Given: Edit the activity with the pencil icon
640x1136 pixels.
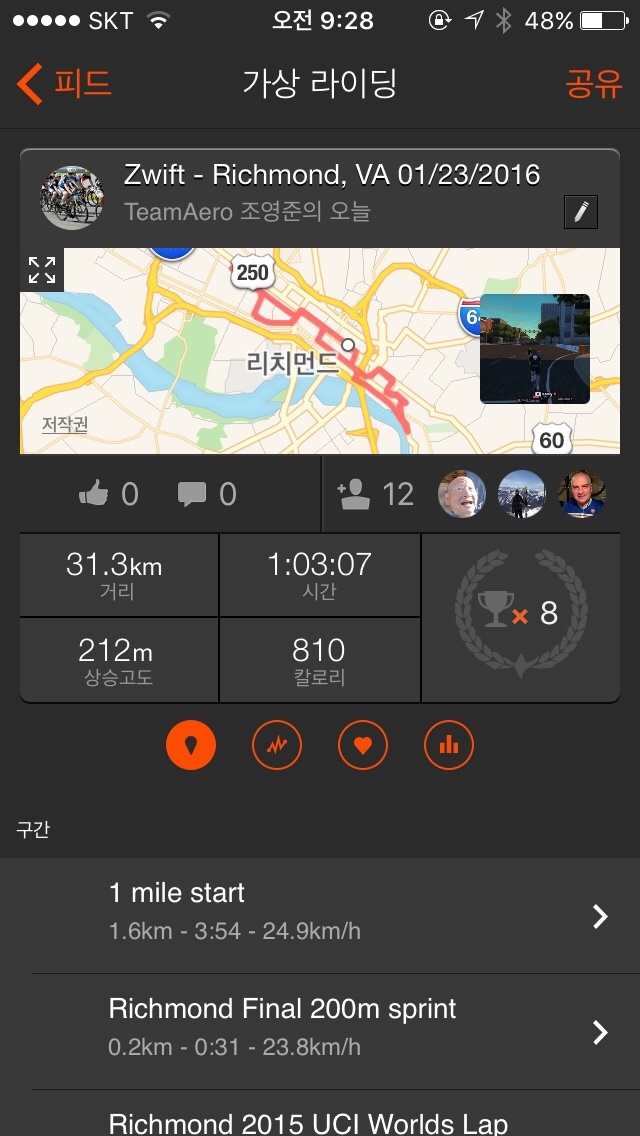Looking at the screenshot, I should (x=581, y=212).
